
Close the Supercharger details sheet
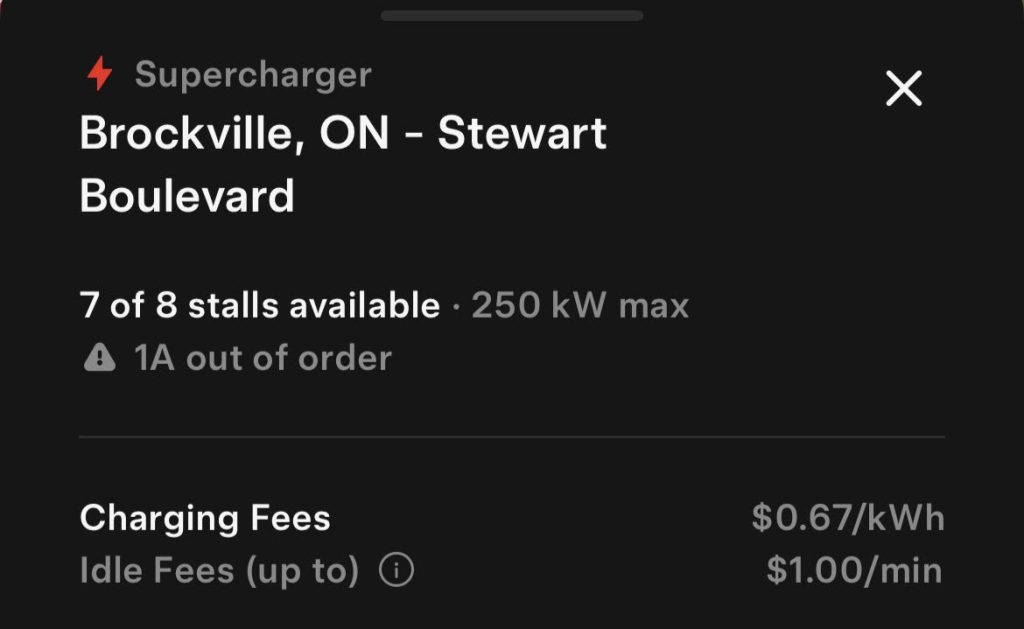(x=903, y=90)
